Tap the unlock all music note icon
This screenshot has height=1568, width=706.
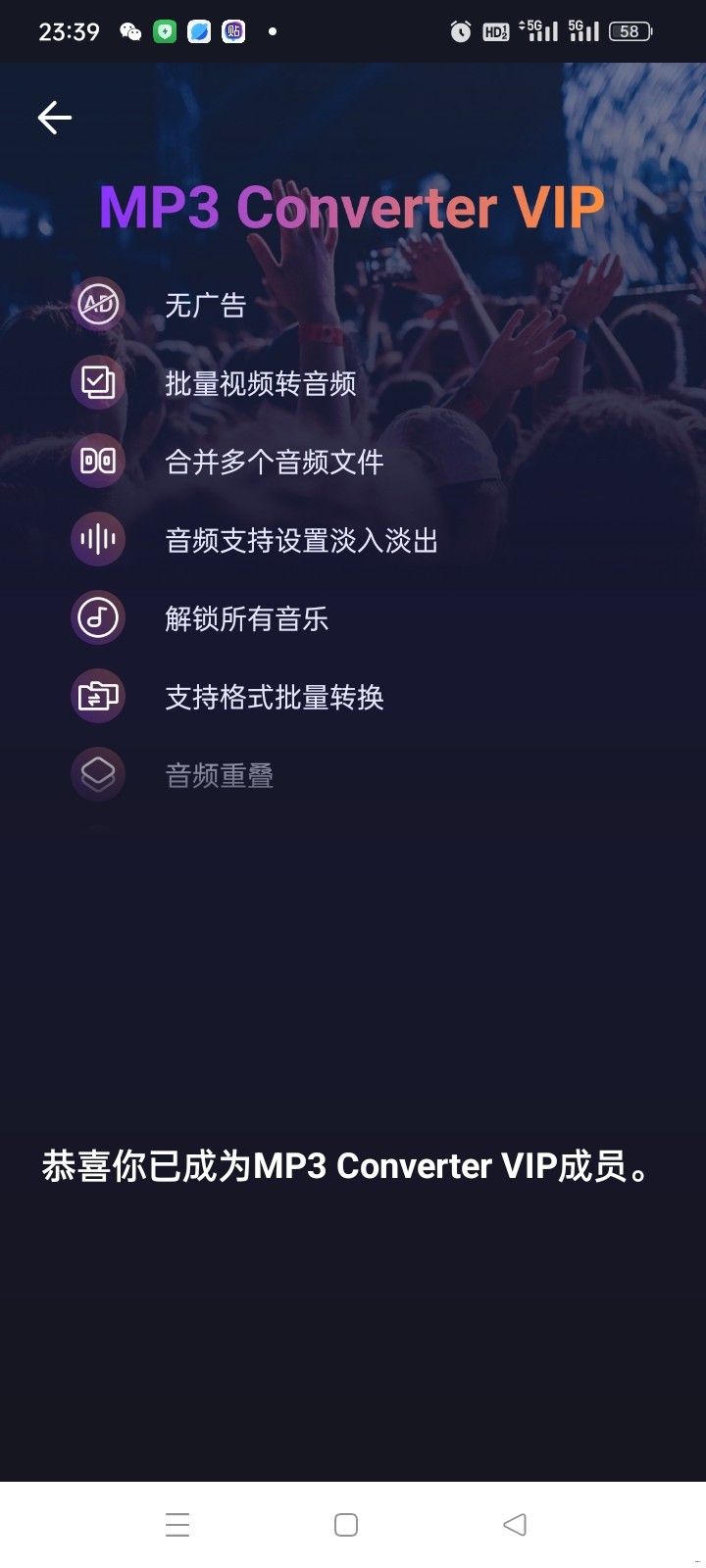[97, 617]
